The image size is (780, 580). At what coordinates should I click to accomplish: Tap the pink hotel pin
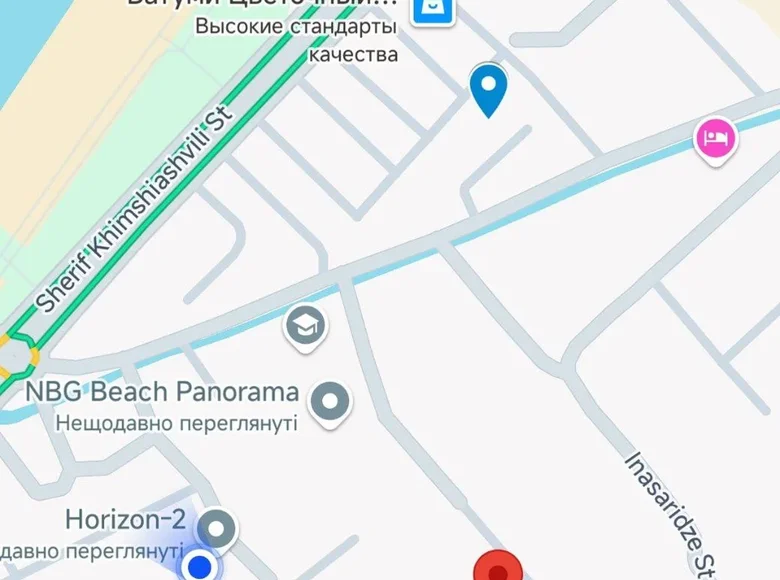(x=715, y=137)
